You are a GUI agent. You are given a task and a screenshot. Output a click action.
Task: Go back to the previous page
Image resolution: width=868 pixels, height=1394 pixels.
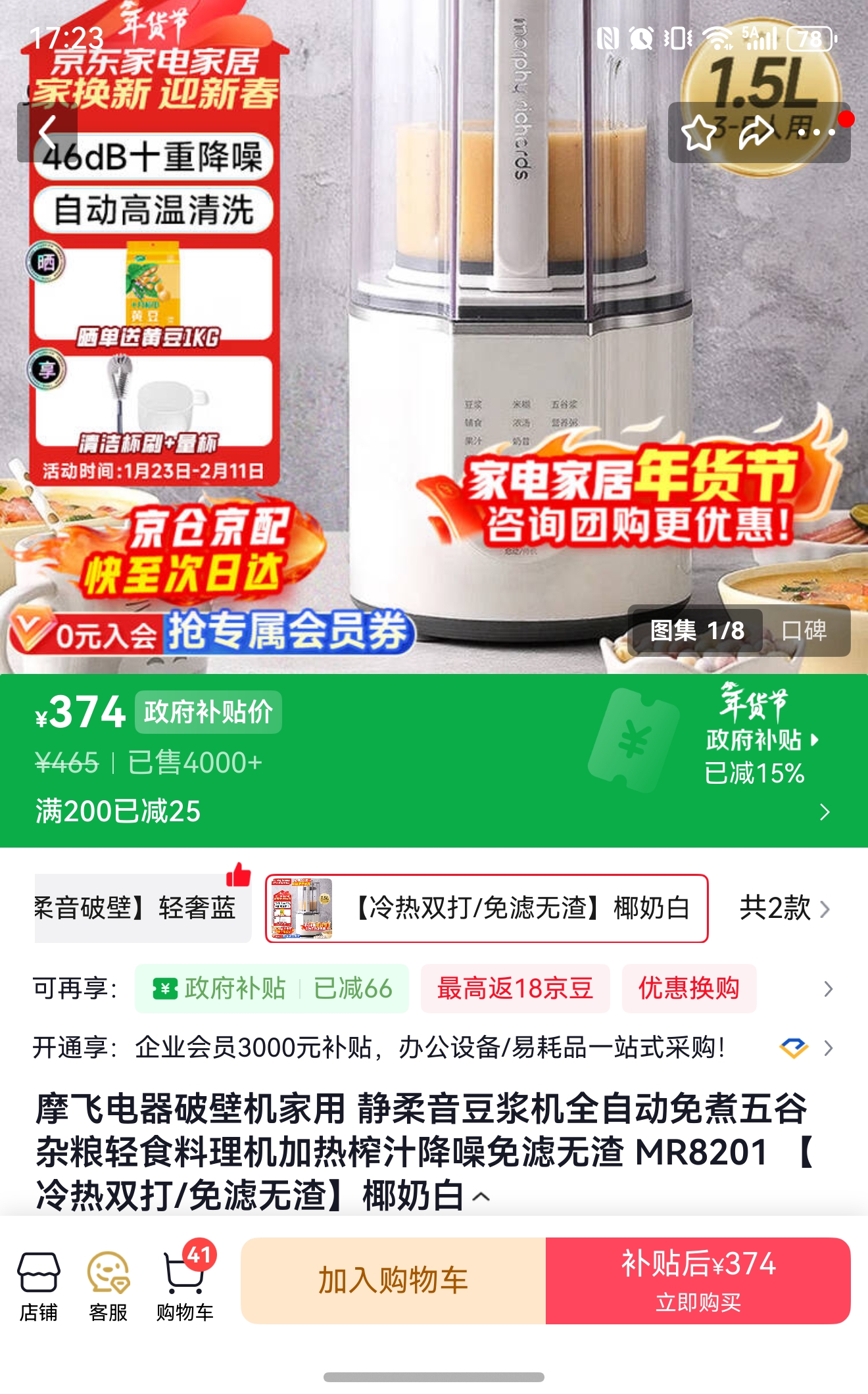tap(47, 132)
